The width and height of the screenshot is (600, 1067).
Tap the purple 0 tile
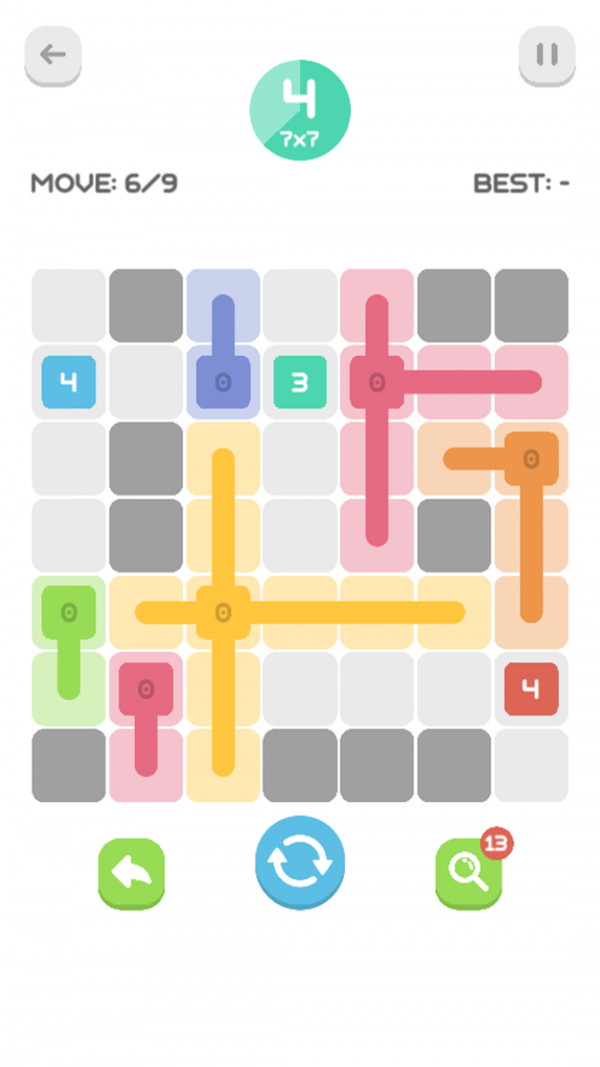[222, 382]
